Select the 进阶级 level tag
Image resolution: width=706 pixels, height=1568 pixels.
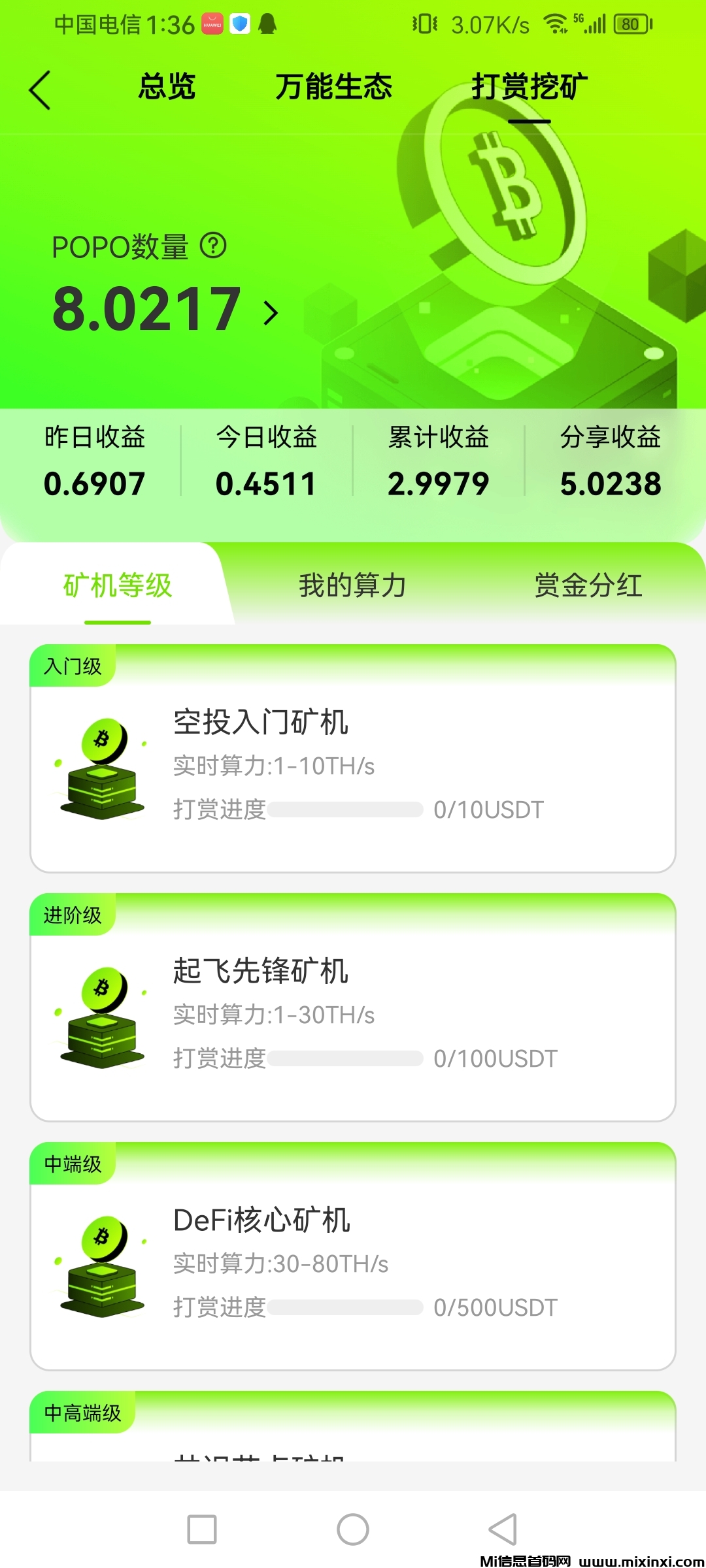coord(74,915)
